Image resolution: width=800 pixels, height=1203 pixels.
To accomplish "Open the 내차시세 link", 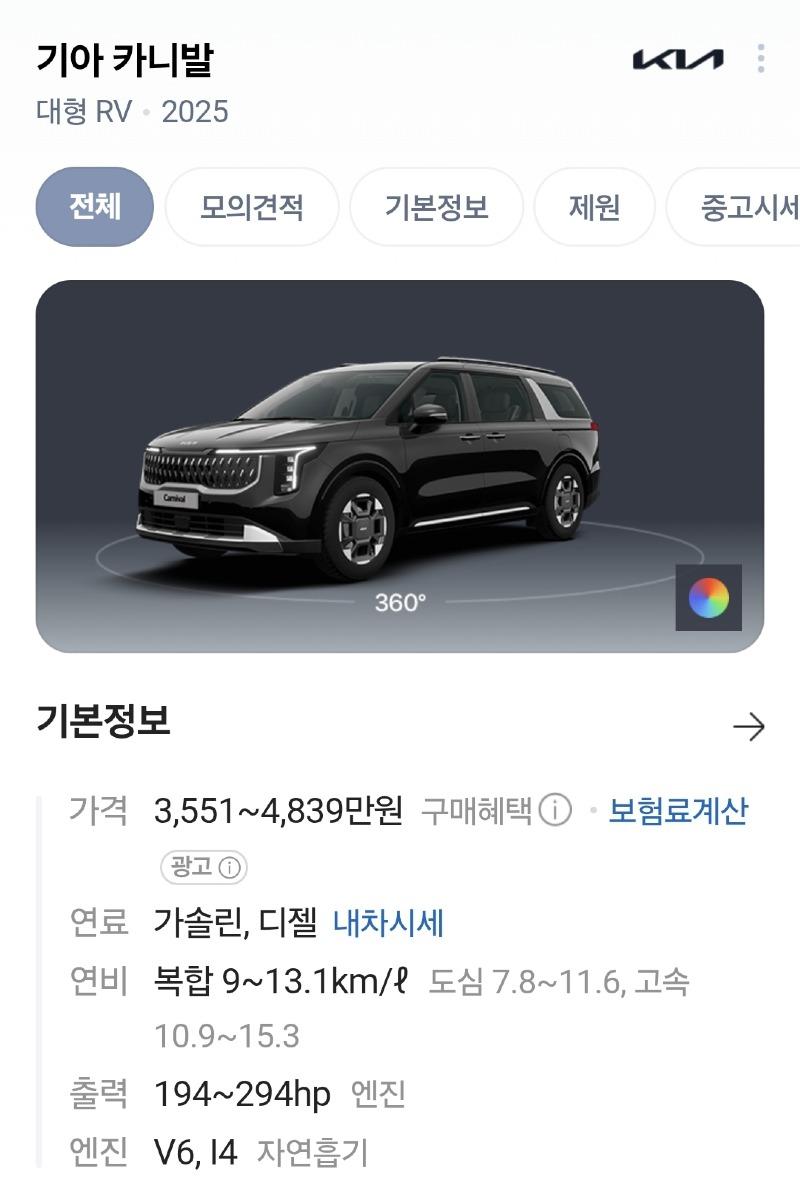I will (388, 922).
